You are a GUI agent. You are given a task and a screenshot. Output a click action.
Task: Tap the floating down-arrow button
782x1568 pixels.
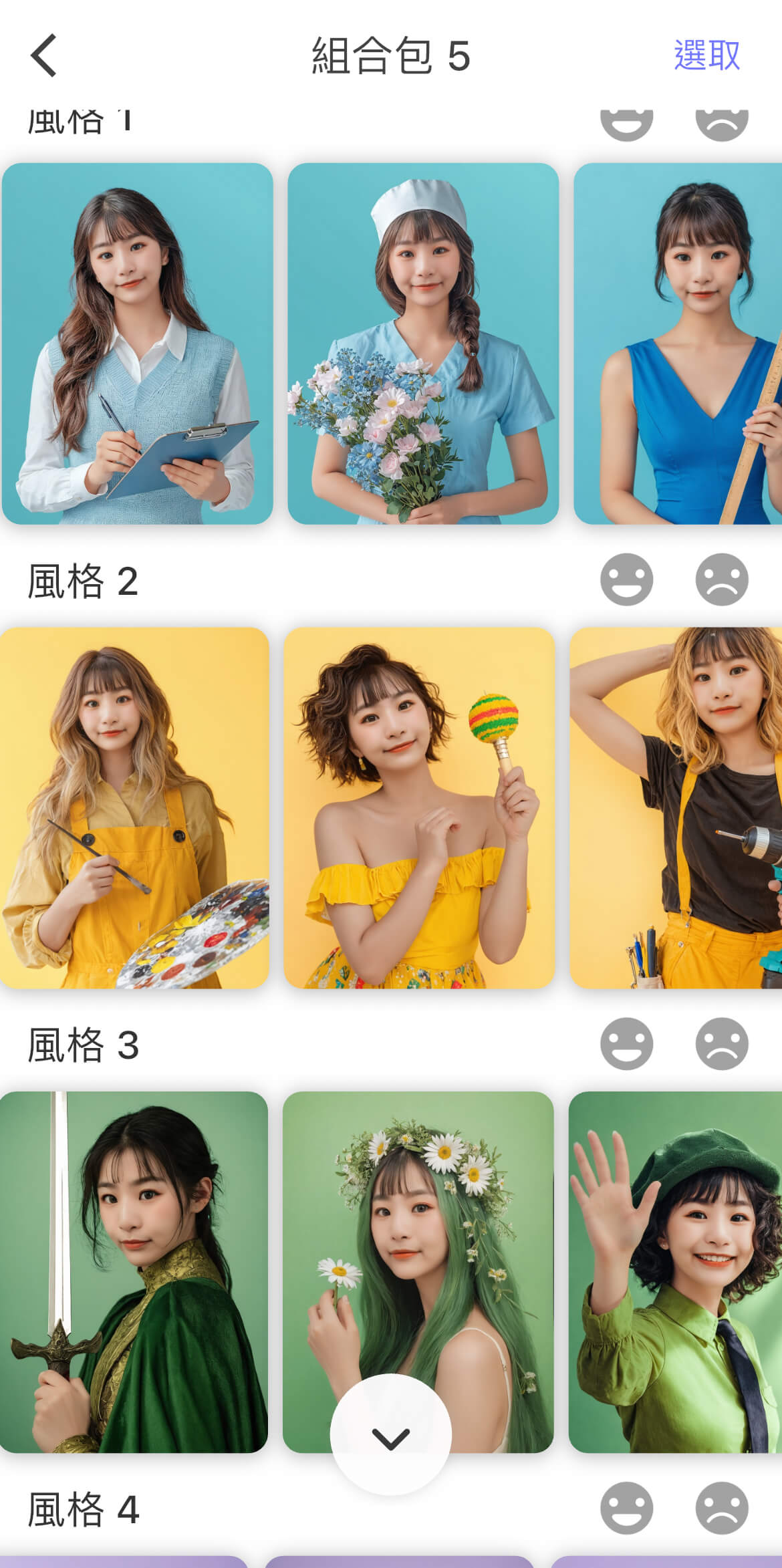tap(390, 1434)
